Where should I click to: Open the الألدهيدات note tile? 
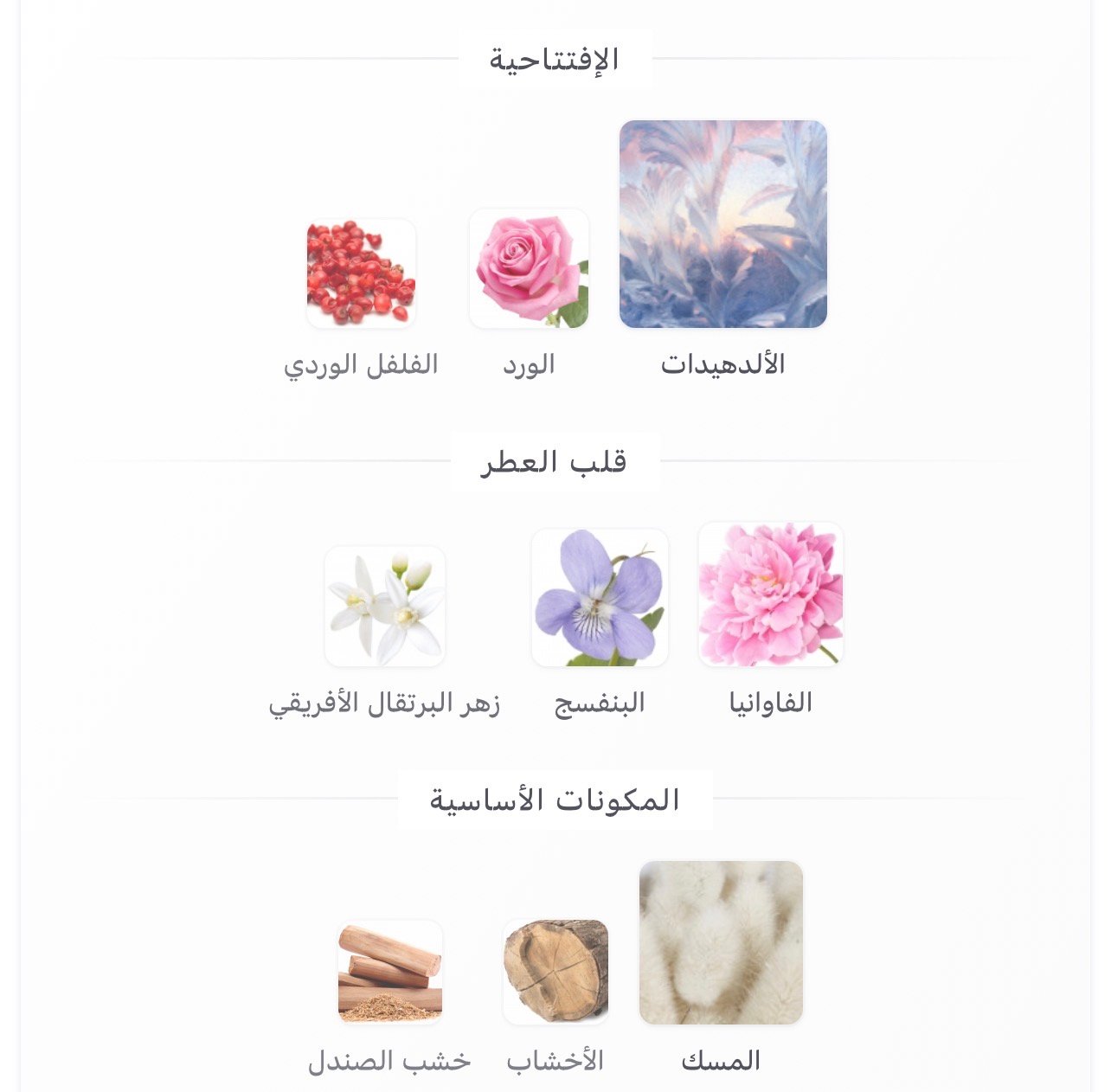(722, 224)
